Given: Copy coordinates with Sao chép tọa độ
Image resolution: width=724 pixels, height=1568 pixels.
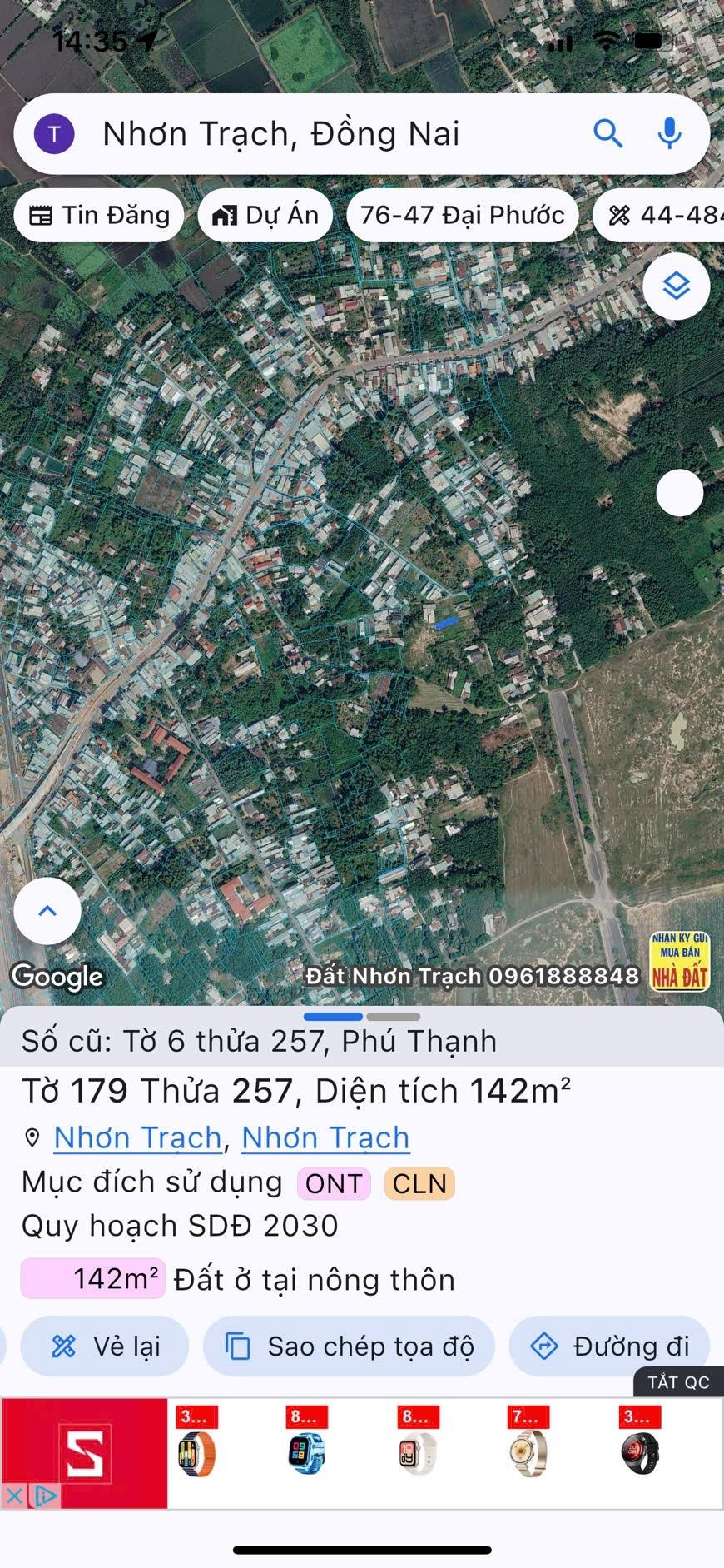Looking at the screenshot, I should pyautogui.click(x=350, y=1346).
